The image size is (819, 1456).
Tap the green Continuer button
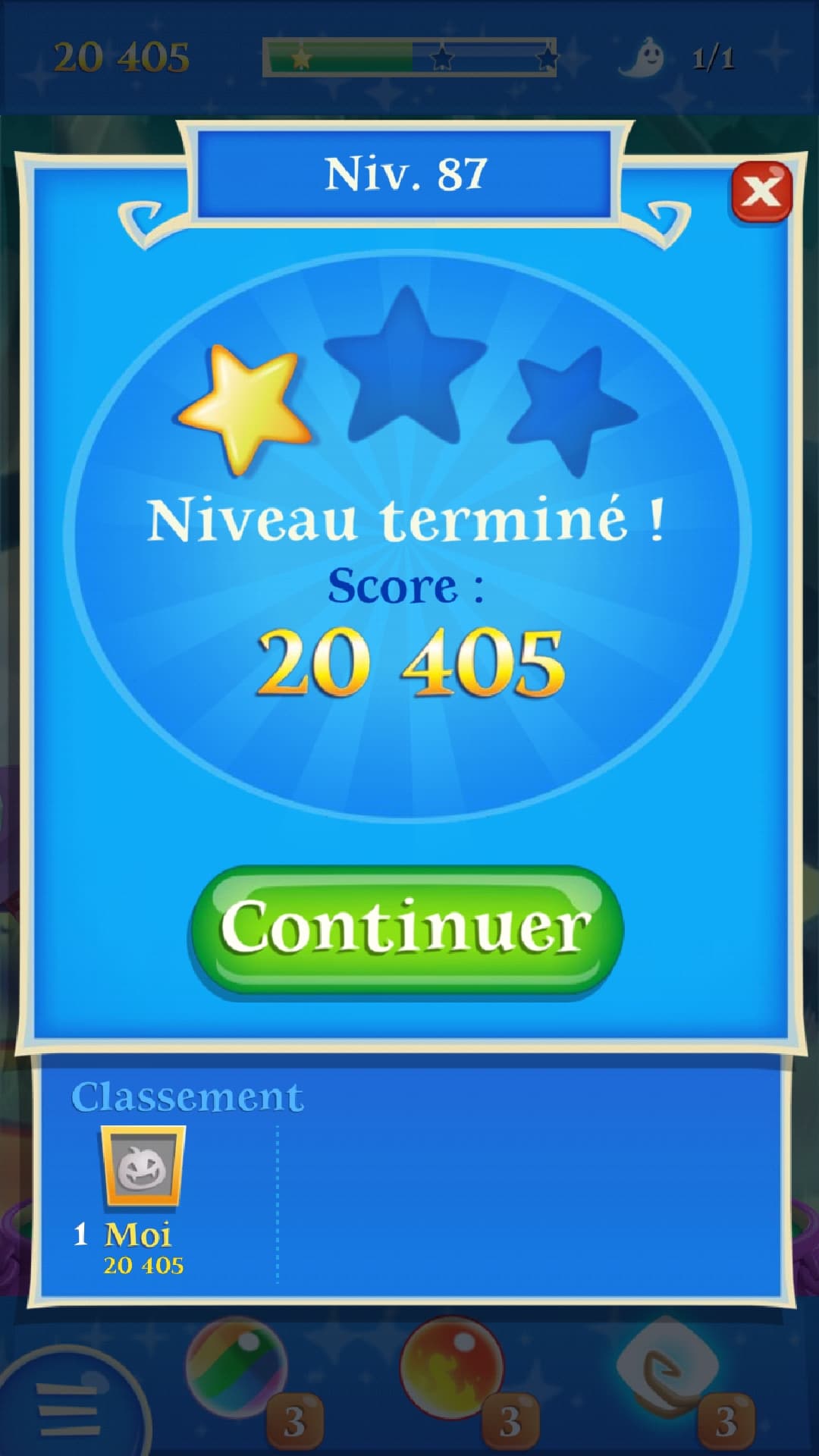(406, 930)
